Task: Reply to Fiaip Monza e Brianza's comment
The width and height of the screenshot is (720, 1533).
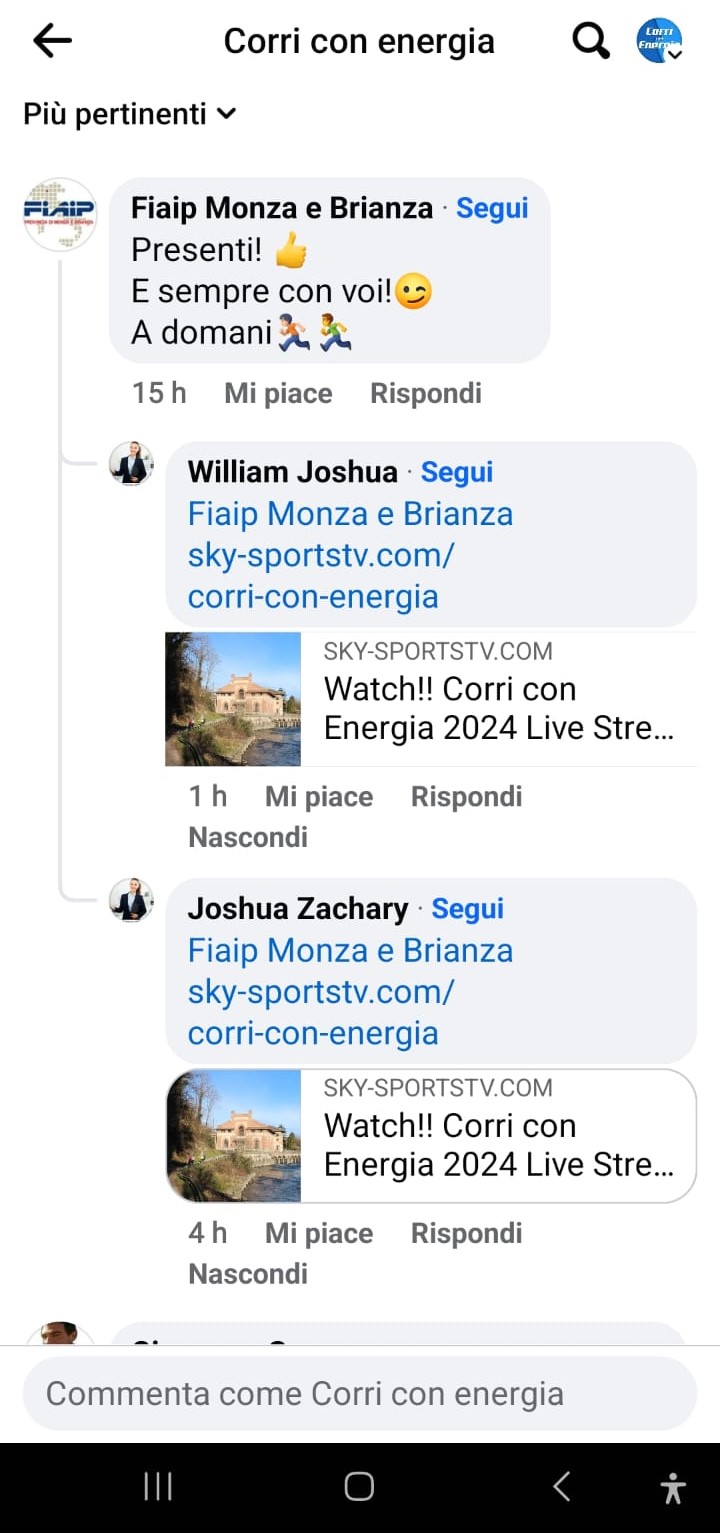Action: pos(426,393)
